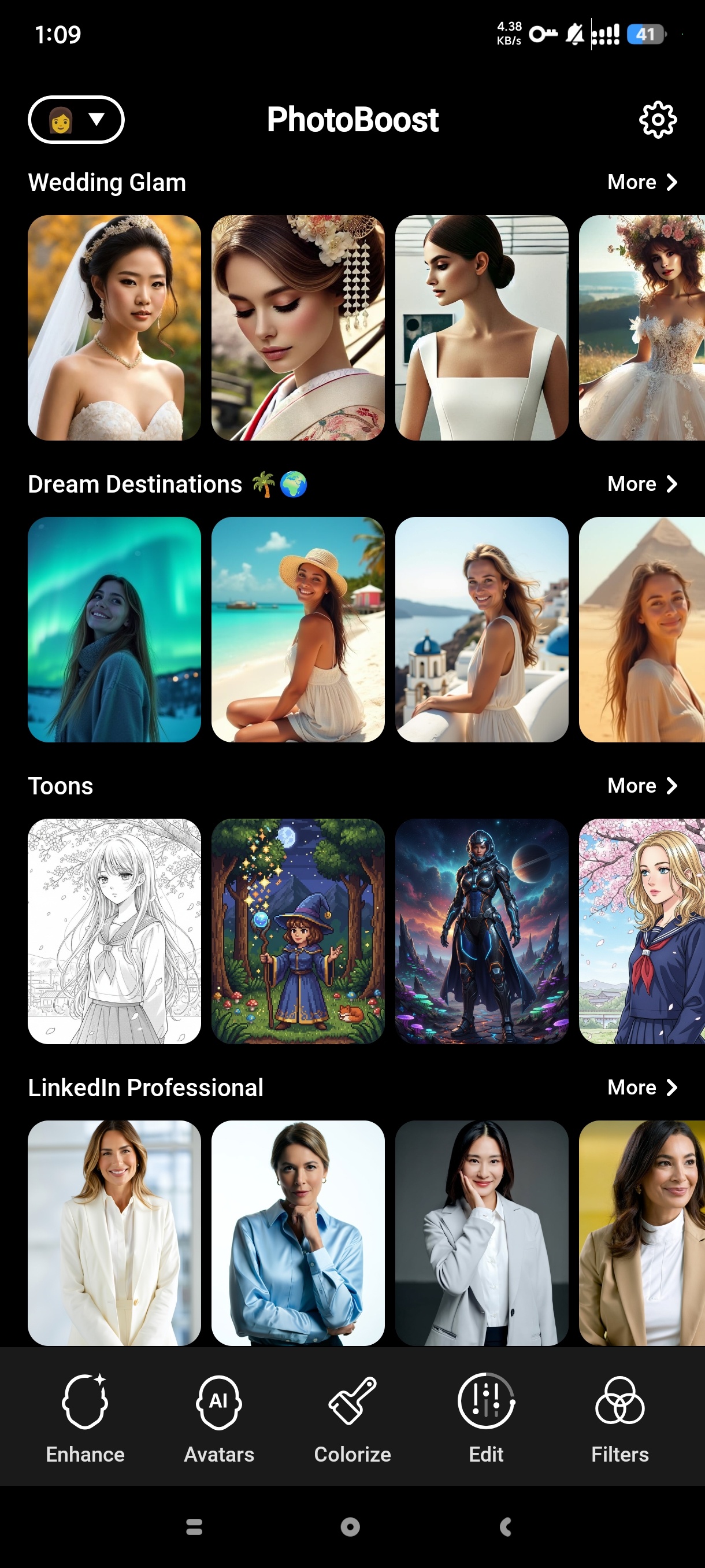The image size is (705, 1568).
Task: Open the blue-shirt LinkedIn headshot style
Action: coord(298,1235)
